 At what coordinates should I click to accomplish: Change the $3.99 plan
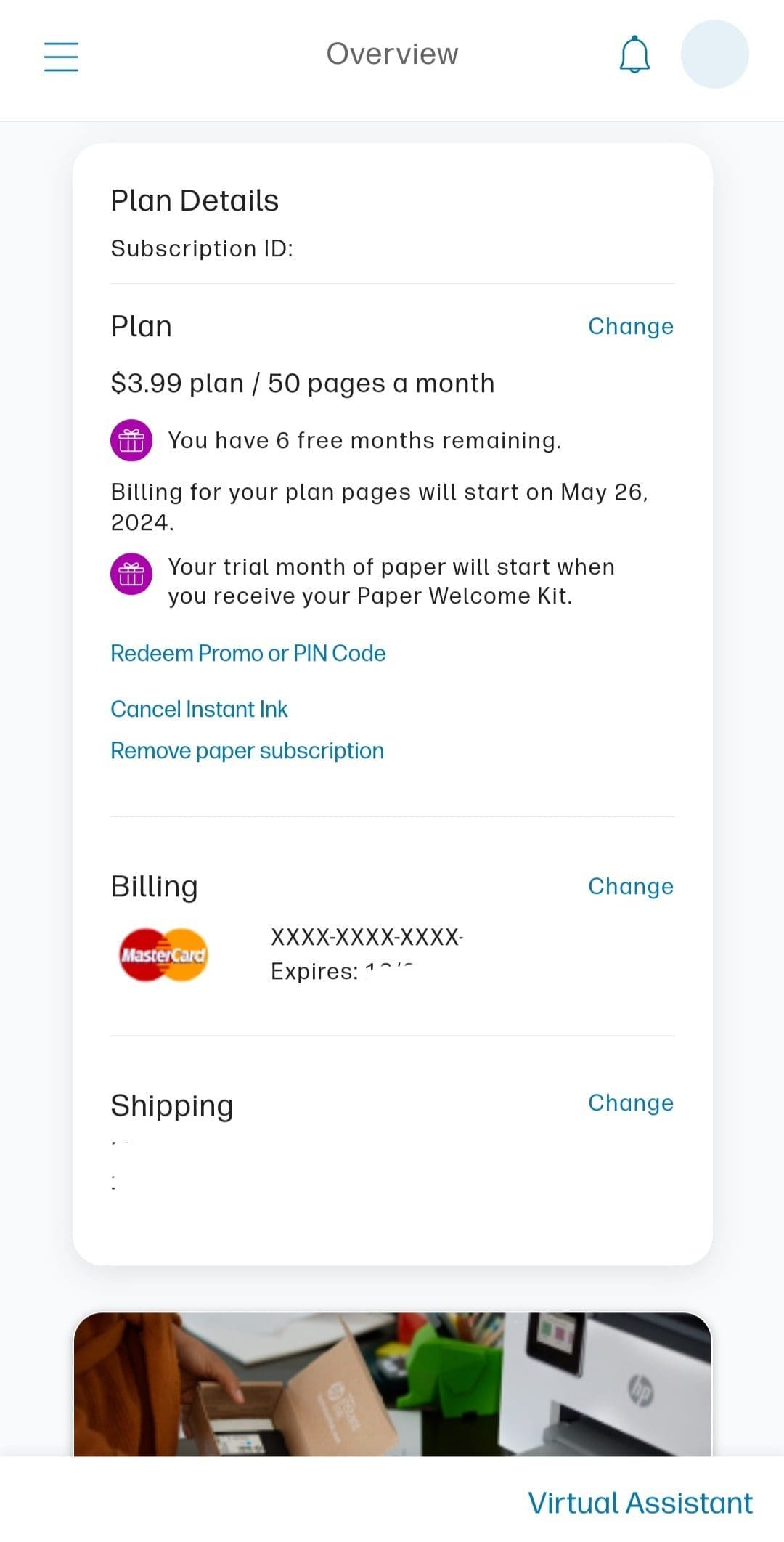(630, 326)
